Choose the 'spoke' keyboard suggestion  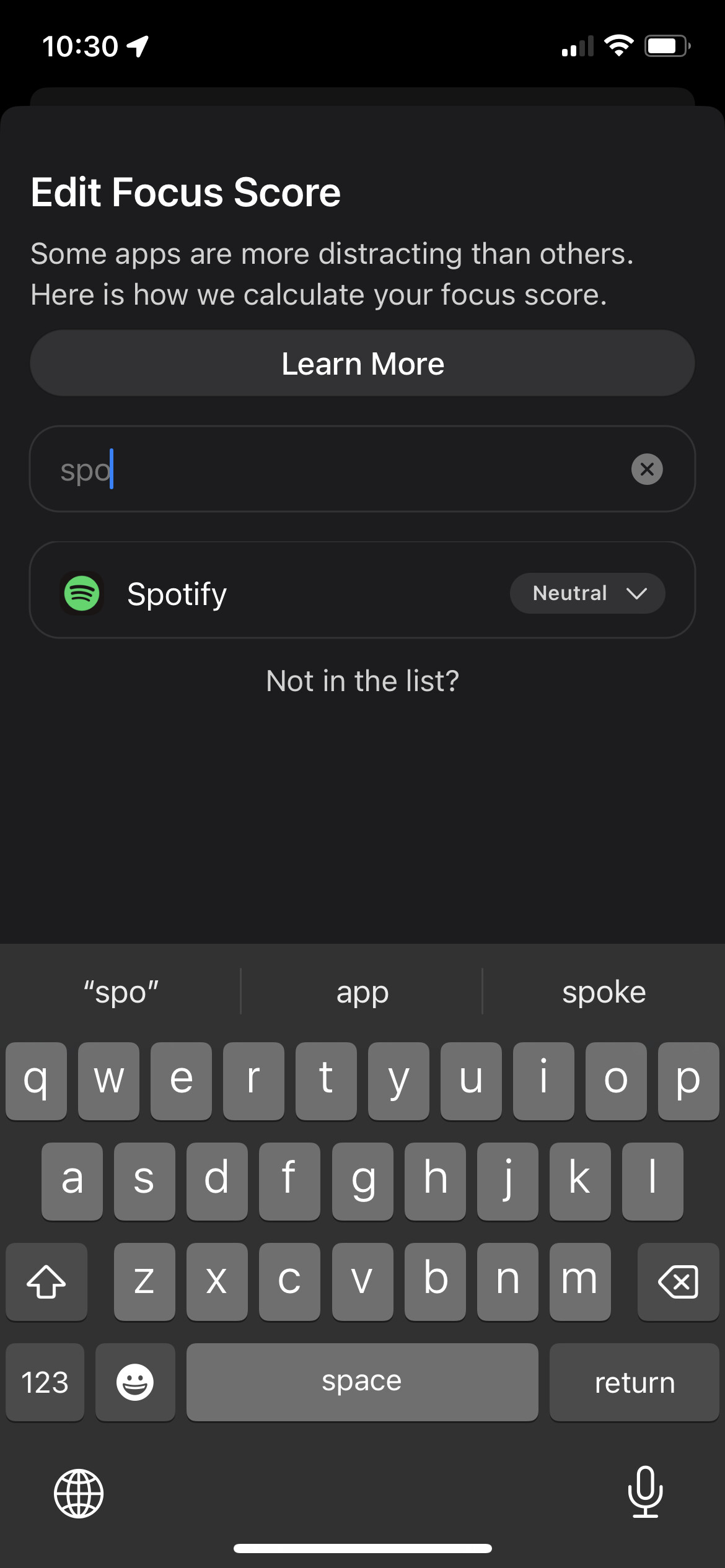point(604,992)
